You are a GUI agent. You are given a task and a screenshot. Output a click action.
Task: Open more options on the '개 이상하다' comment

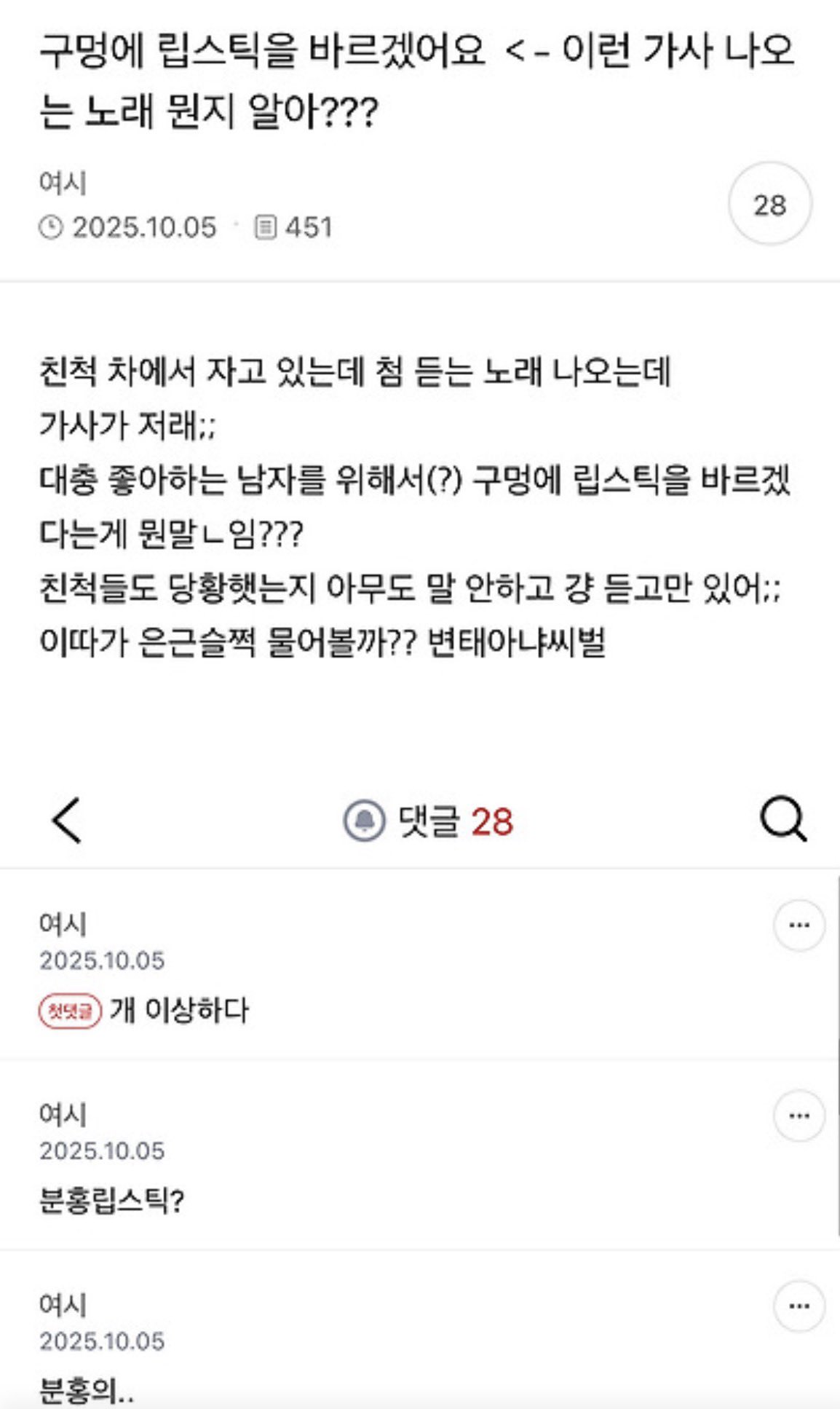[799, 925]
